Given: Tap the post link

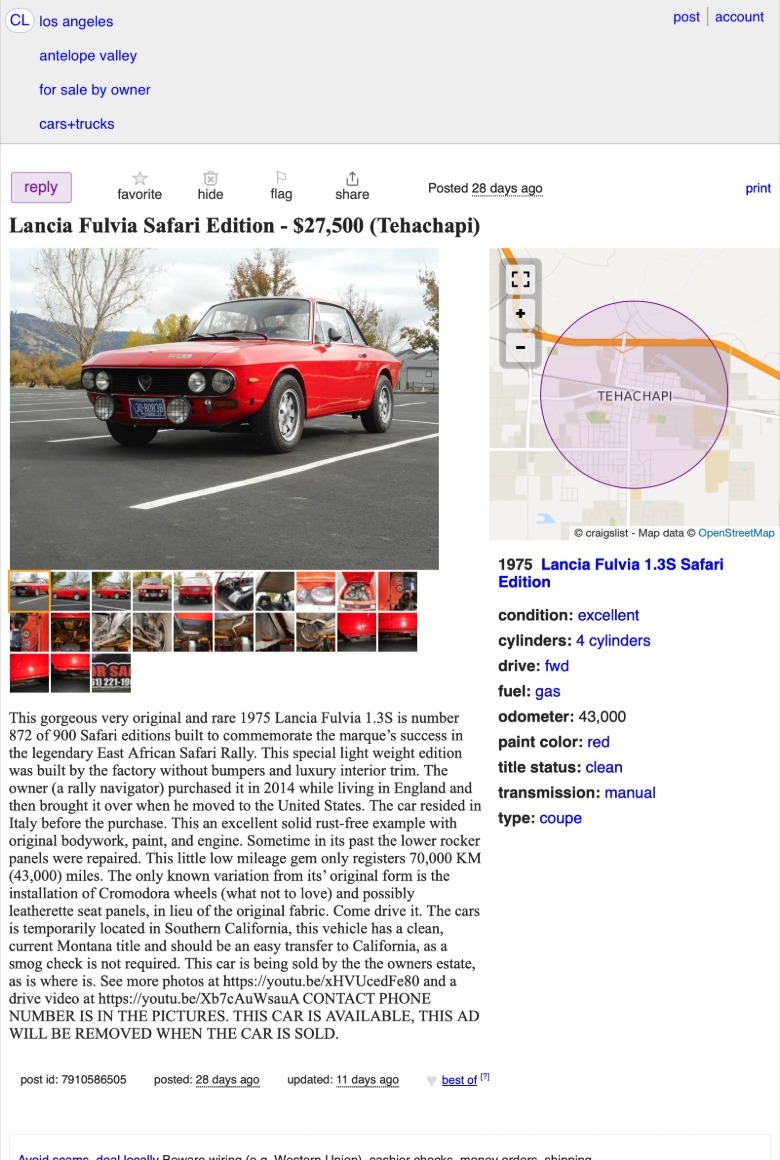Looking at the screenshot, I should [686, 17].
